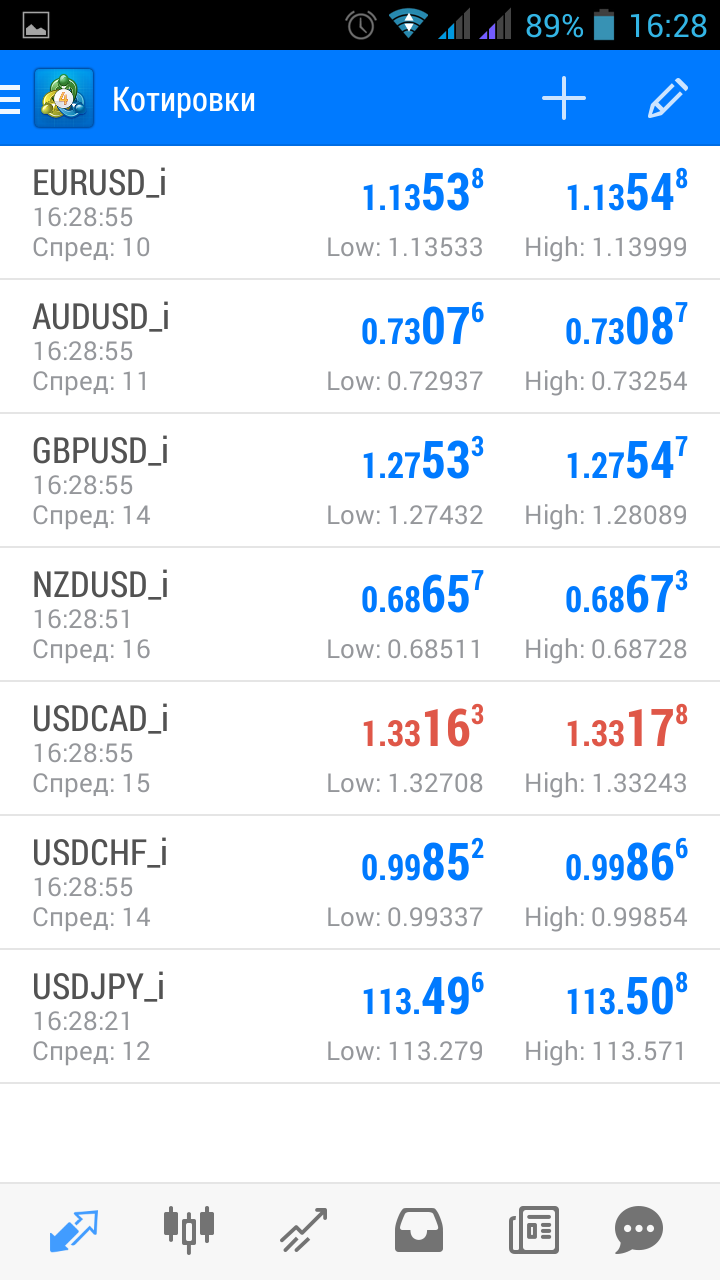This screenshot has height=1280, width=720.
Task: Choose the NZDUSD_i quote row
Action: pos(360,615)
